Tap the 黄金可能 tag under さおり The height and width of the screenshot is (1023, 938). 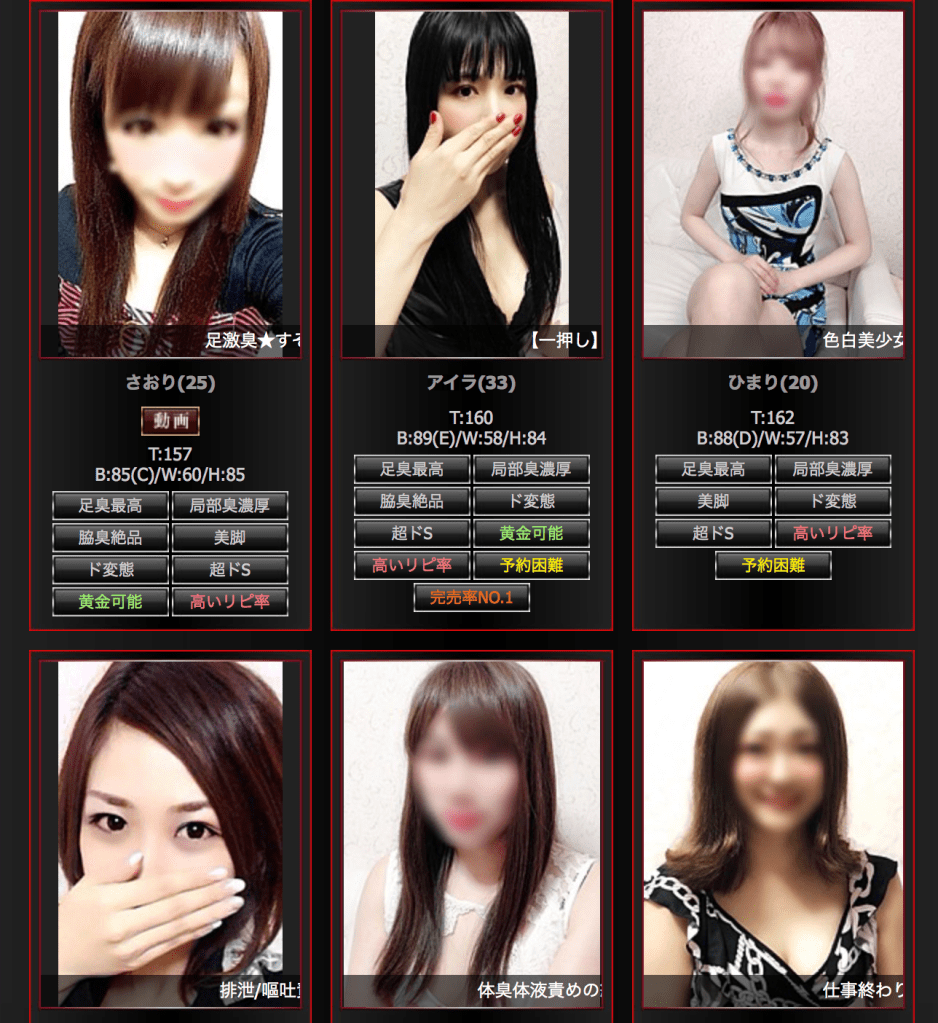point(110,601)
